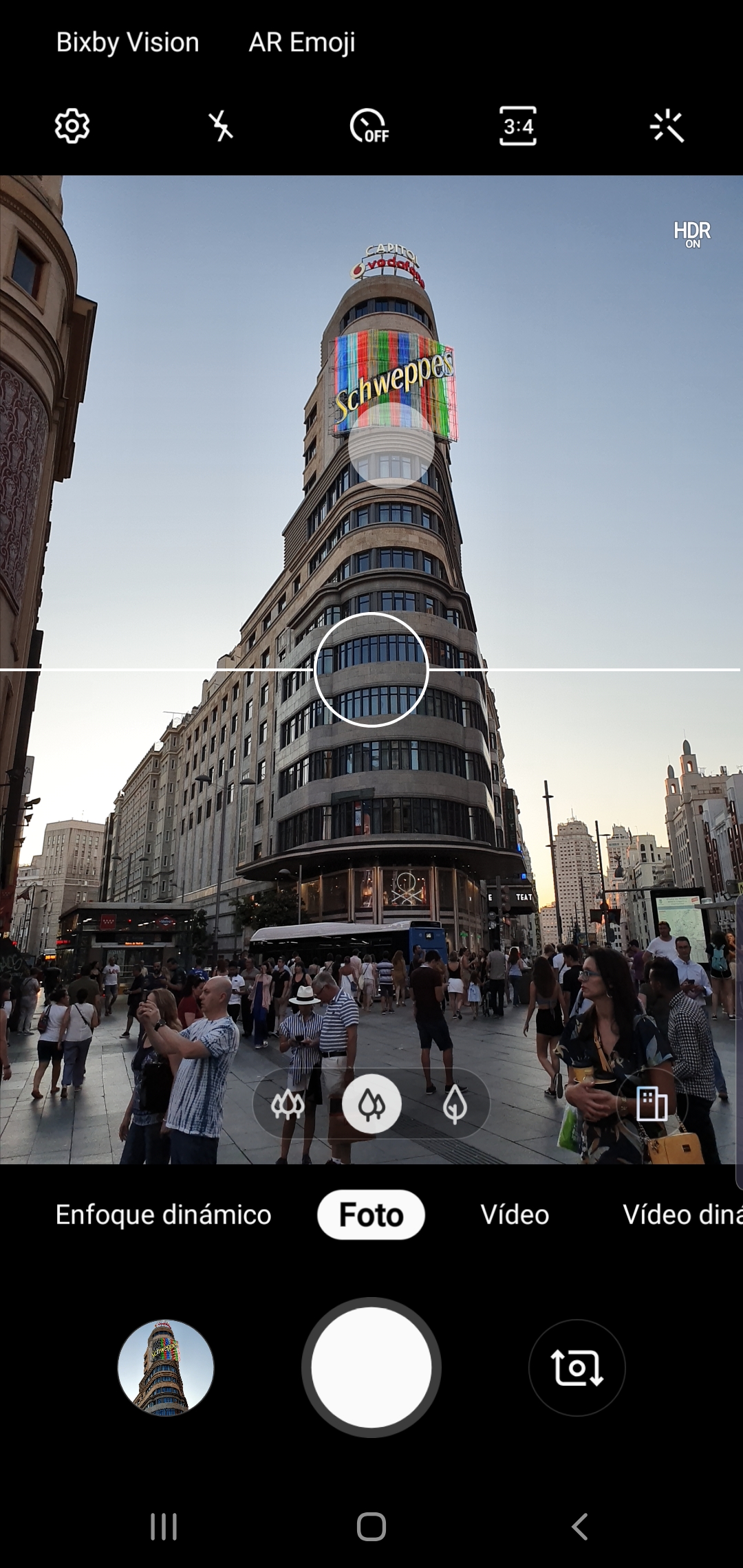Image resolution: width=743 pixels, height=1568 pixels.
Task: Open the last photo thumbnail
Action: [166, 1367]
